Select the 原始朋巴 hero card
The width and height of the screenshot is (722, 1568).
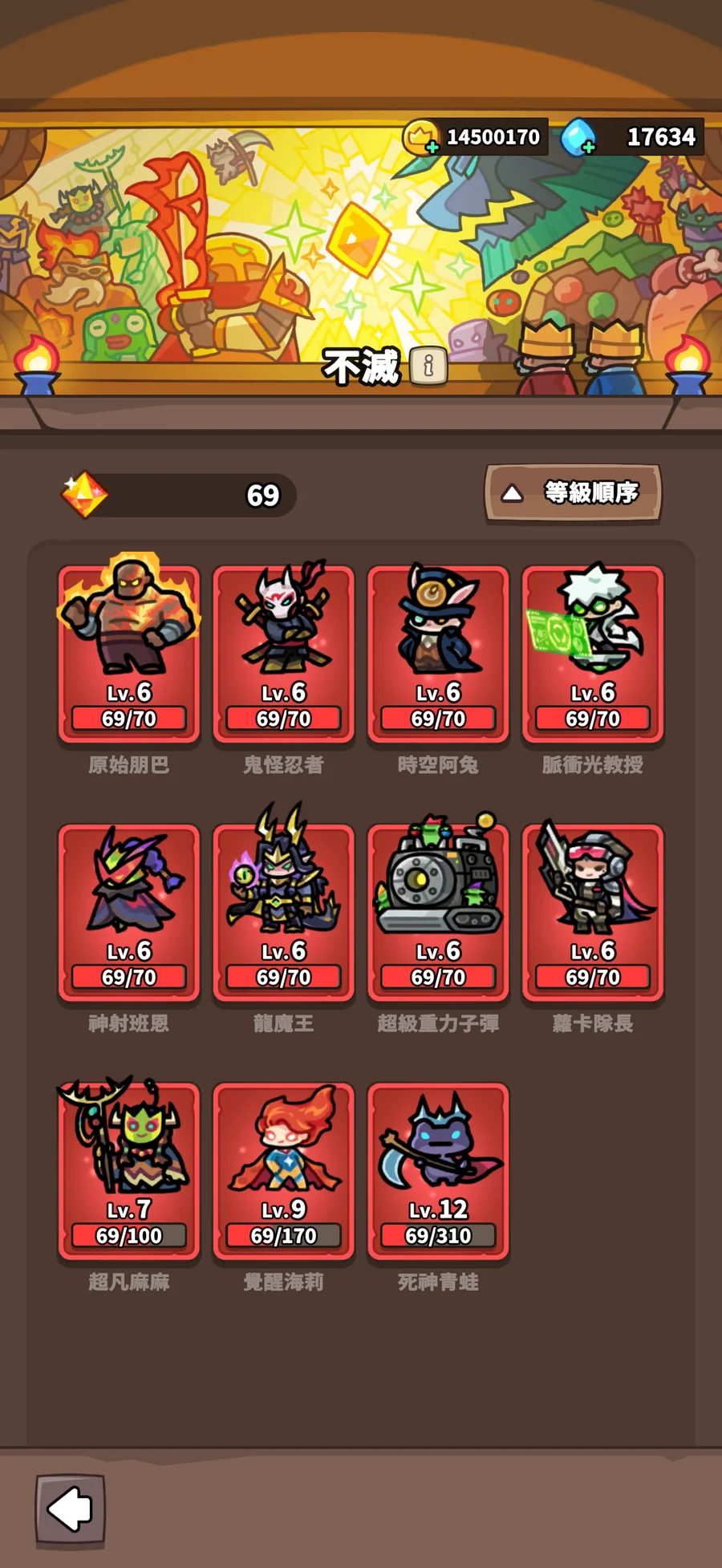click(128, 654)
